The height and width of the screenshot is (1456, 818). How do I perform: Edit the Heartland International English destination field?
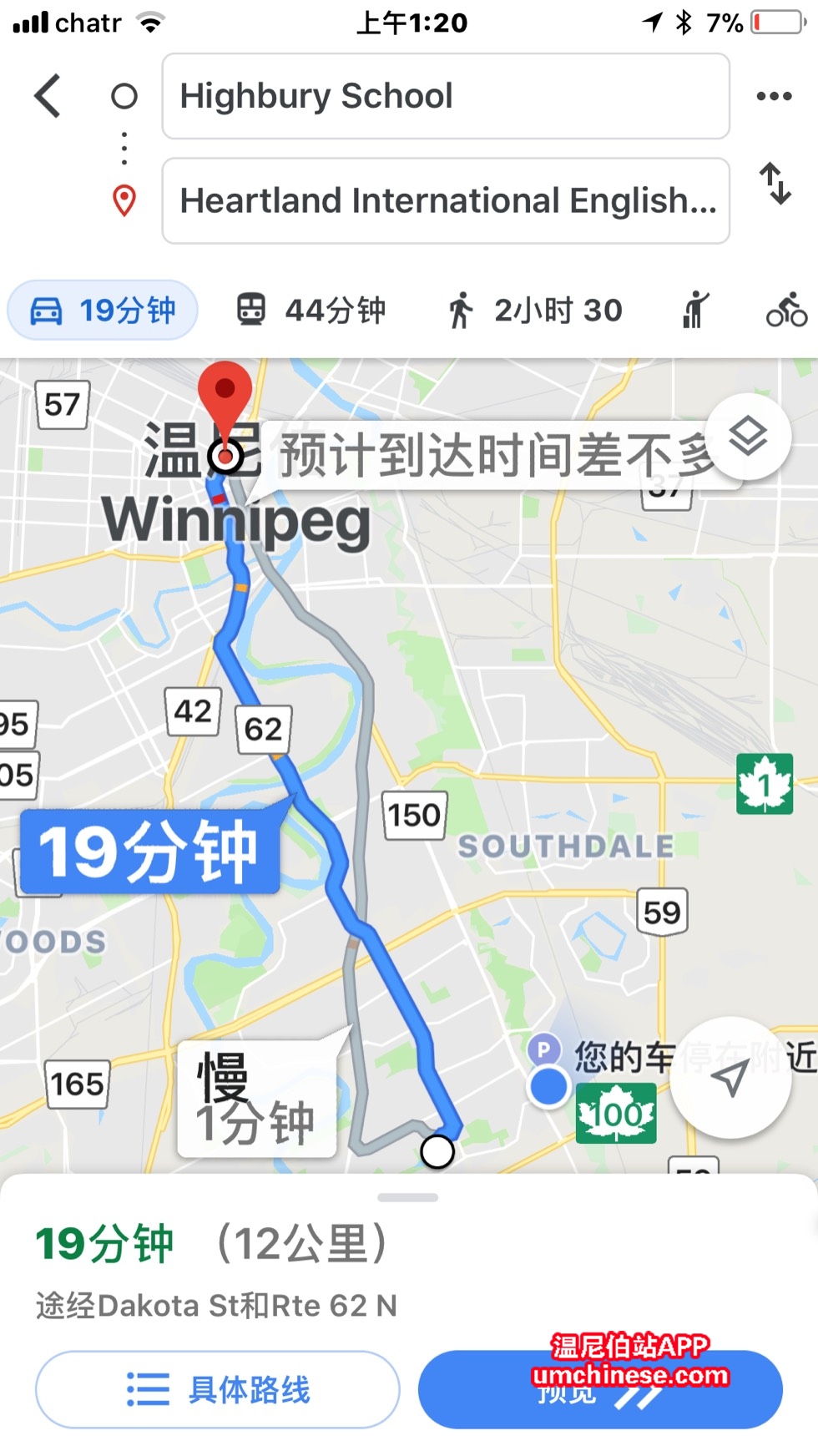pos(445,200)
